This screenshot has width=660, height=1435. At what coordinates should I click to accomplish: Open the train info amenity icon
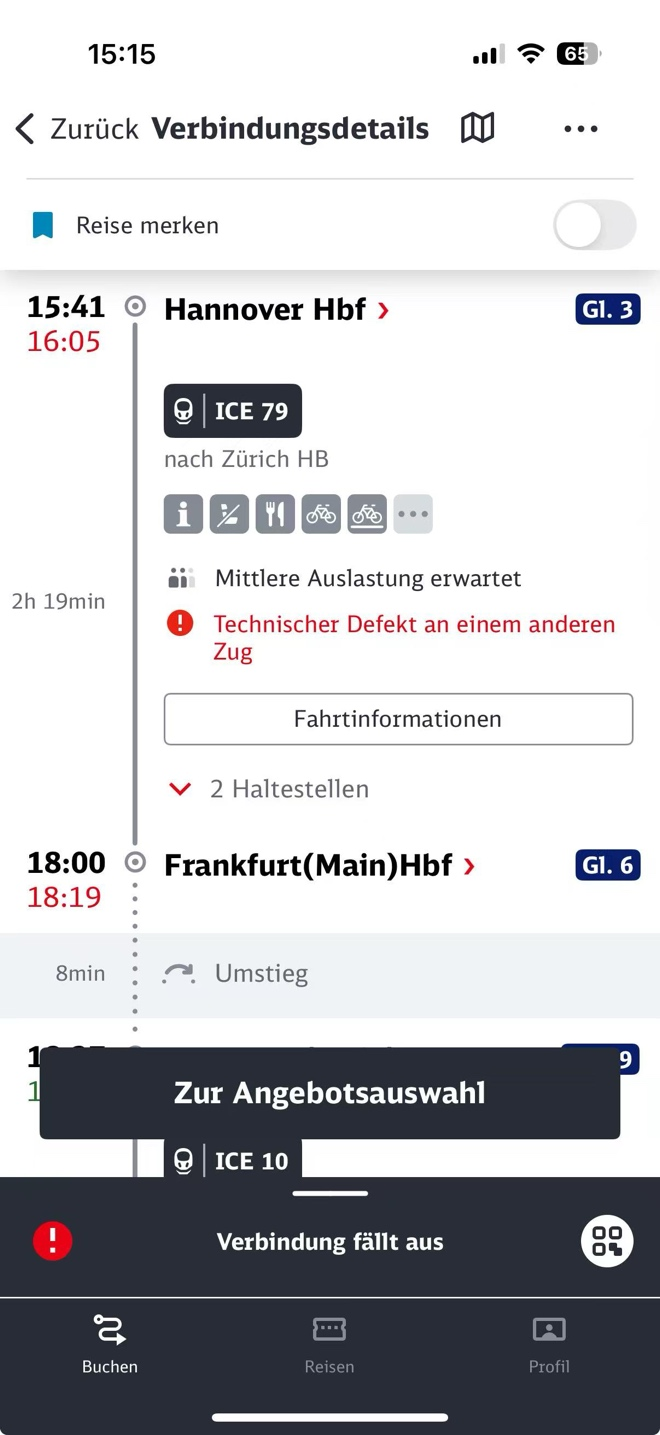[x=183, y=514]
